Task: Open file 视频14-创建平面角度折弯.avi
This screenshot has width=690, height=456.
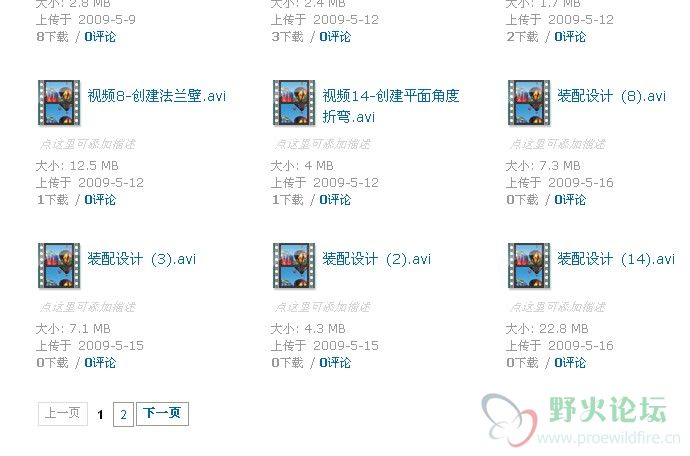Action: click(x=391, y=97)
